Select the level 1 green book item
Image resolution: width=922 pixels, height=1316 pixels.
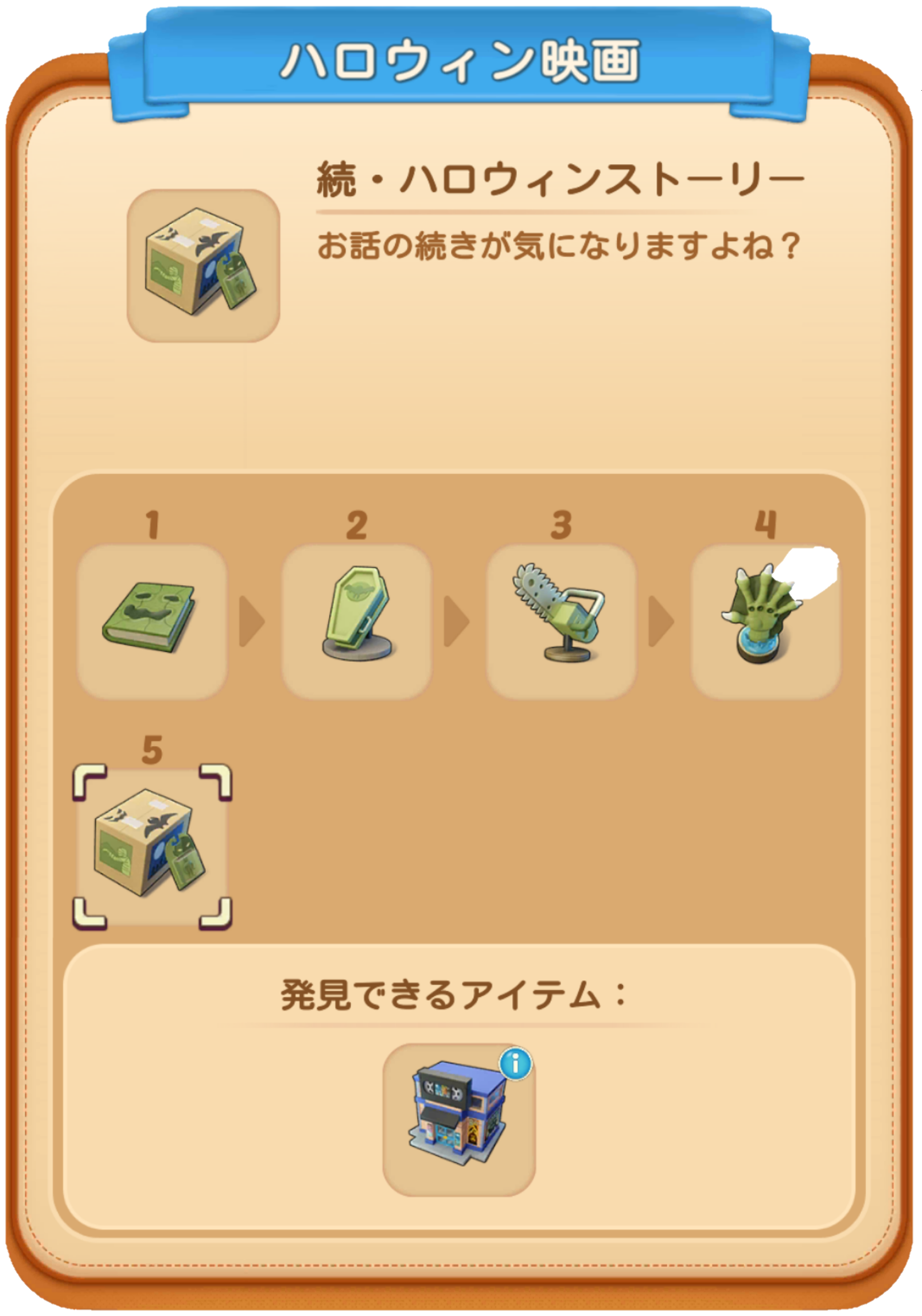(x=151, y=622)
